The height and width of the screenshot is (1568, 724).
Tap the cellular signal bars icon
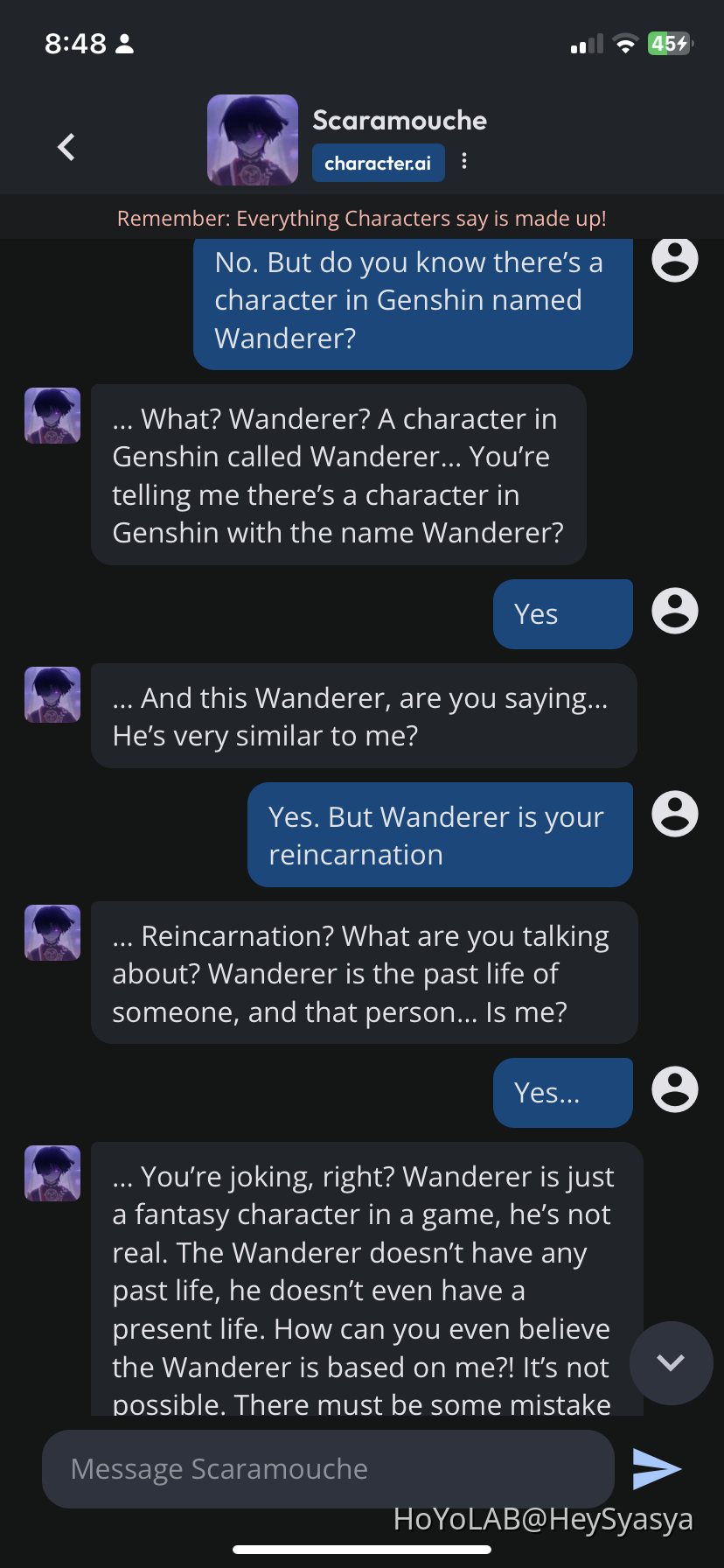(587, 43)
